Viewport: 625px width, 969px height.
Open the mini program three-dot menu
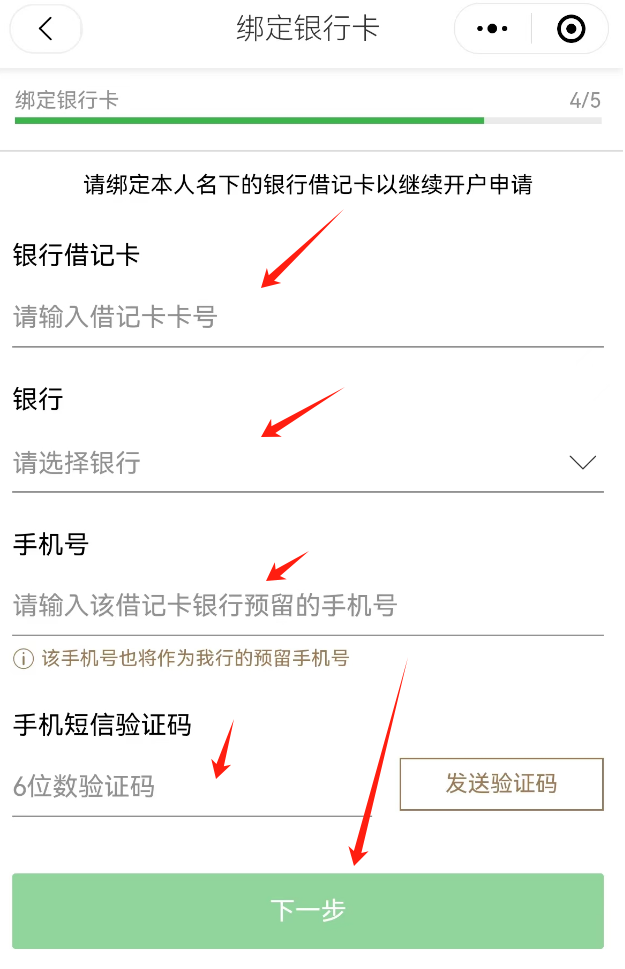pos(492,30)
